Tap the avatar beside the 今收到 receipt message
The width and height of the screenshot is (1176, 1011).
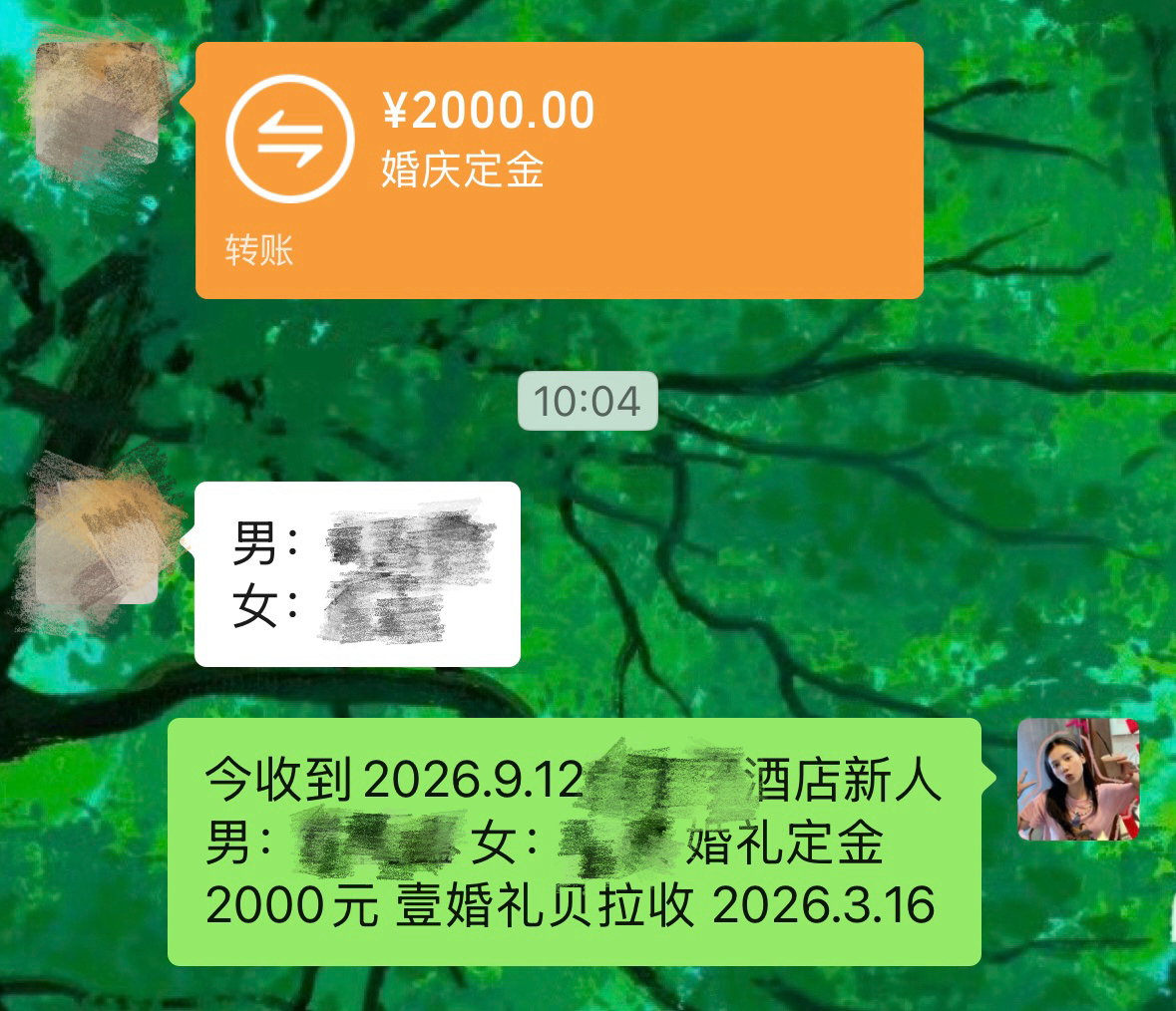coord(1077,779)
